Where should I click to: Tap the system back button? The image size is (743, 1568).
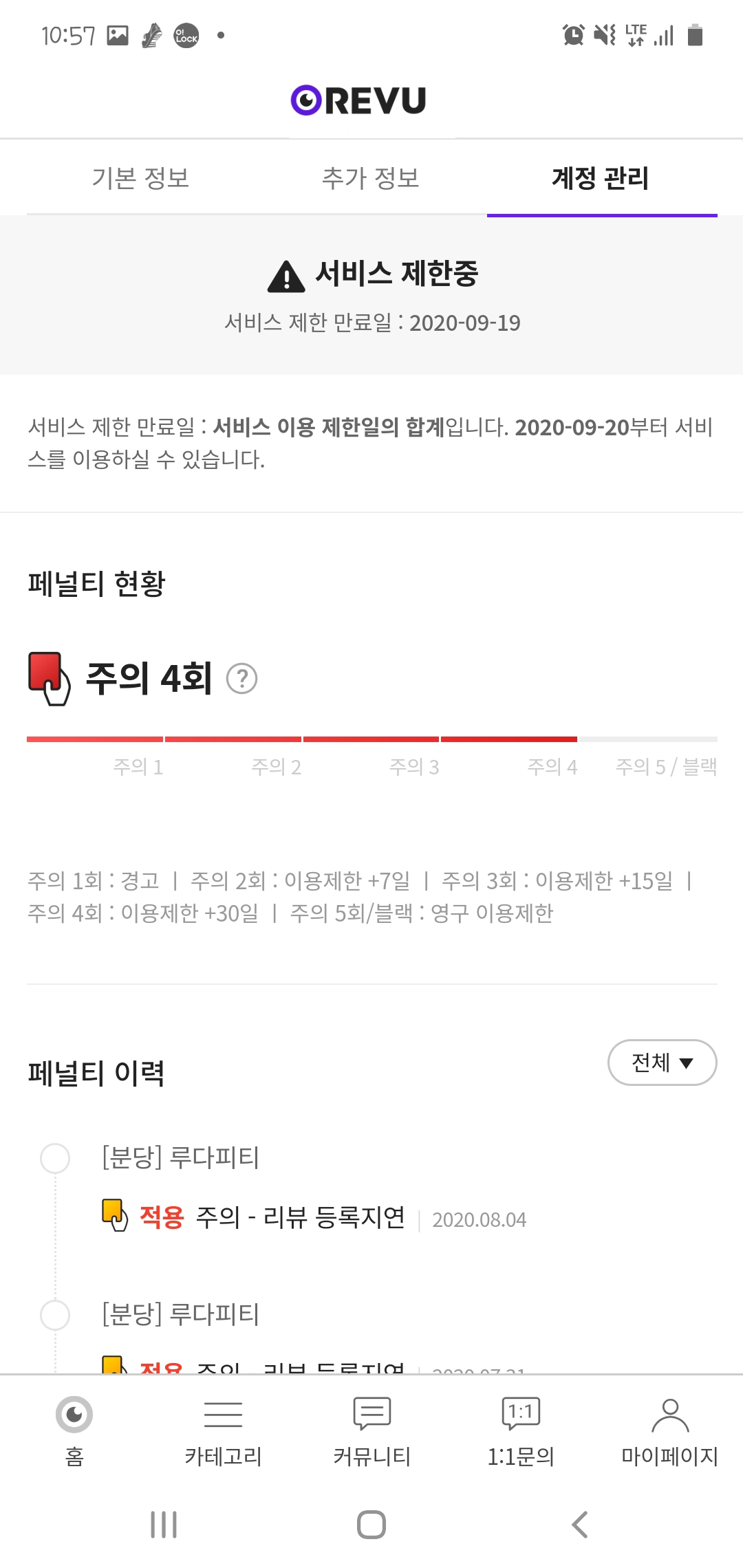580,1525
